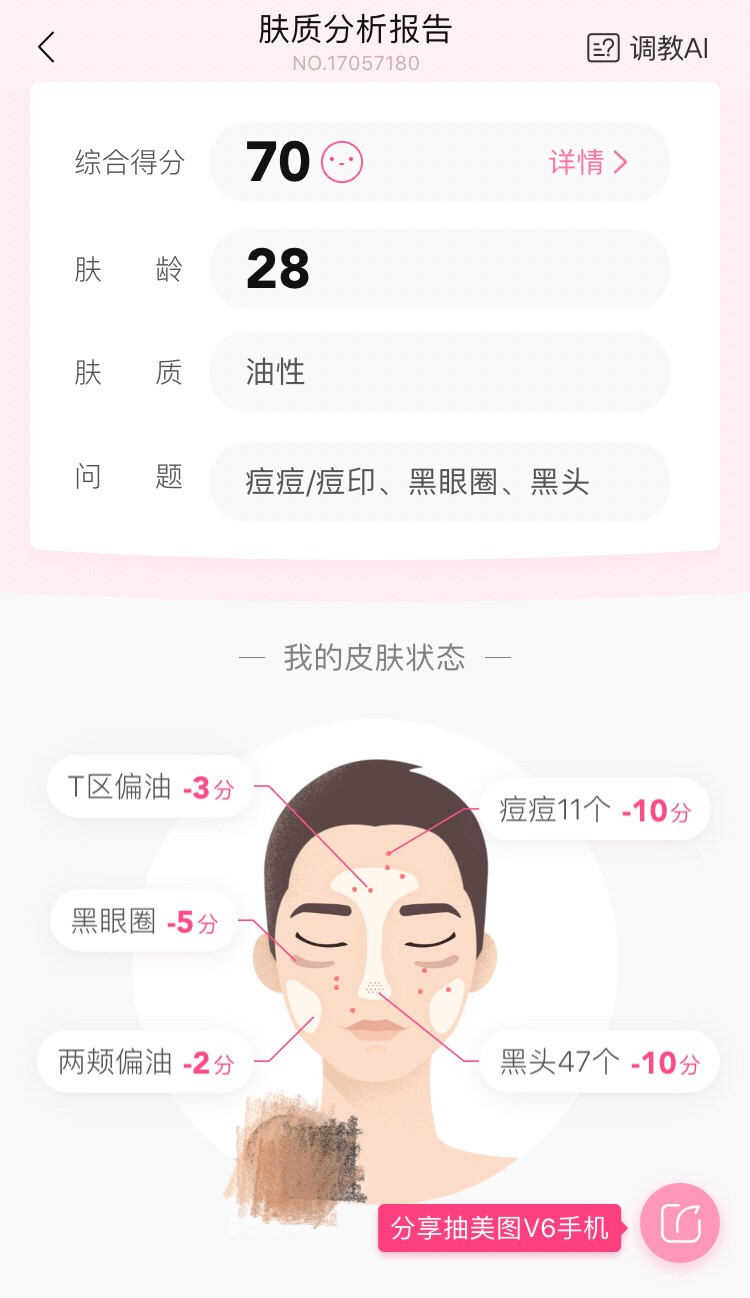Screen dimensions: 750x1298
Task: Open 详情 for the overall score
Action: pos(588,162)
